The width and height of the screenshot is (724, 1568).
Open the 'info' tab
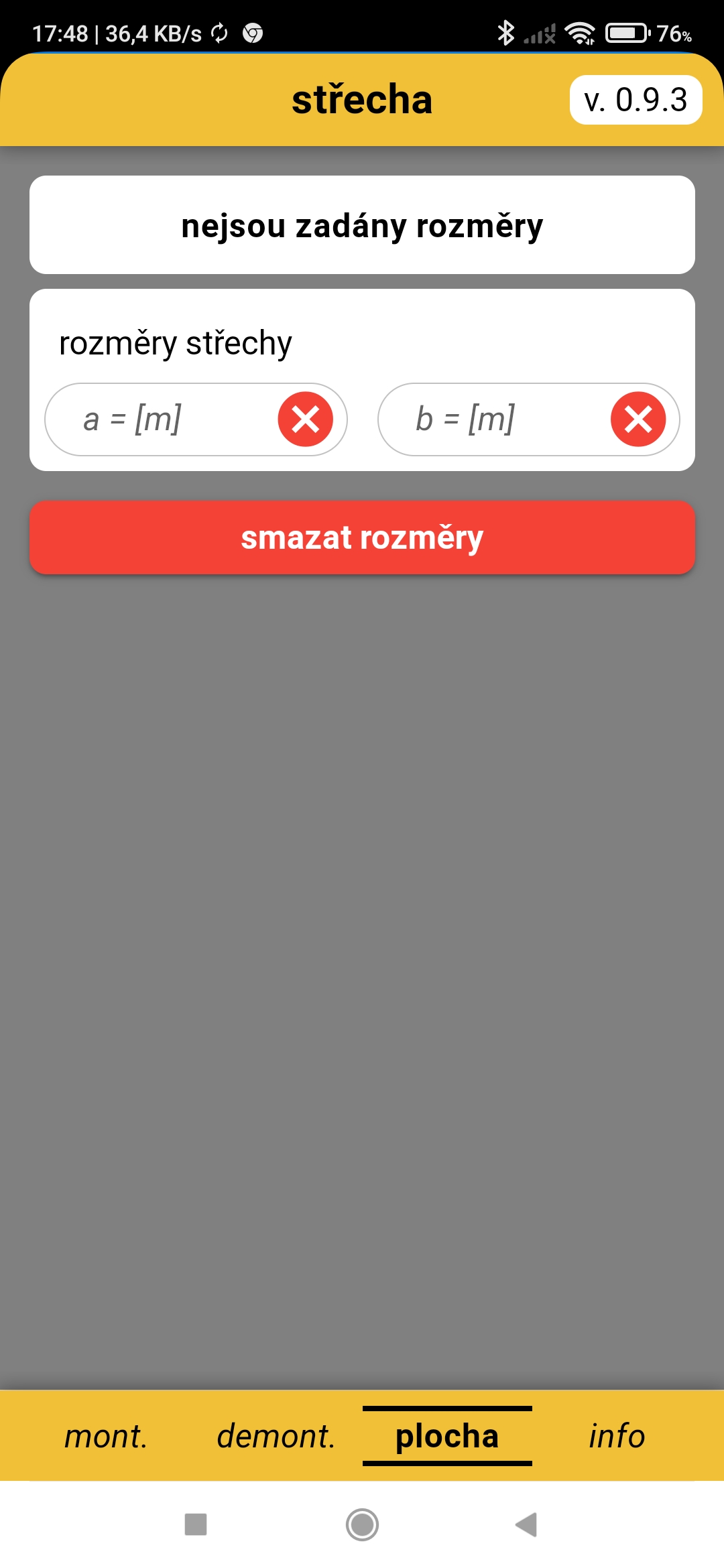pos(617,1436)
